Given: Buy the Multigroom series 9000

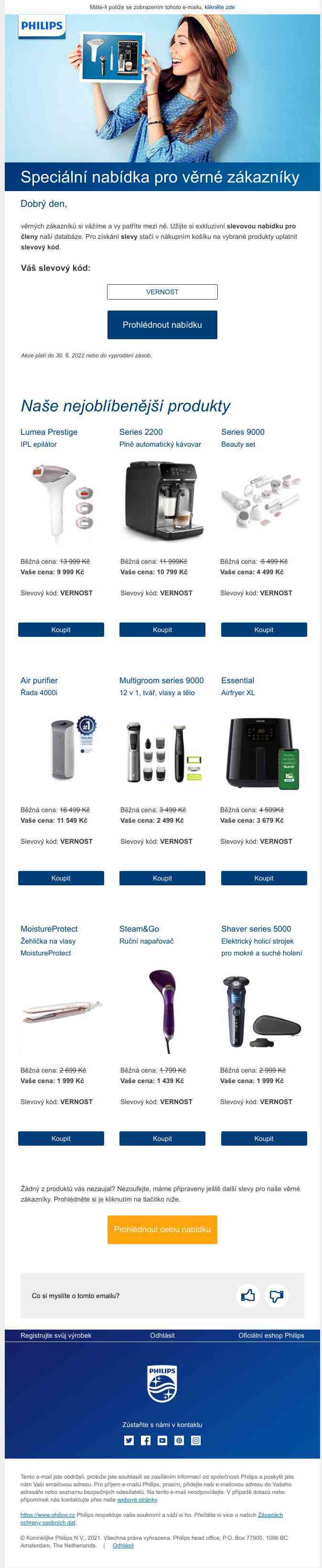Looking at the screenshot, I should (x=162, y=878).
